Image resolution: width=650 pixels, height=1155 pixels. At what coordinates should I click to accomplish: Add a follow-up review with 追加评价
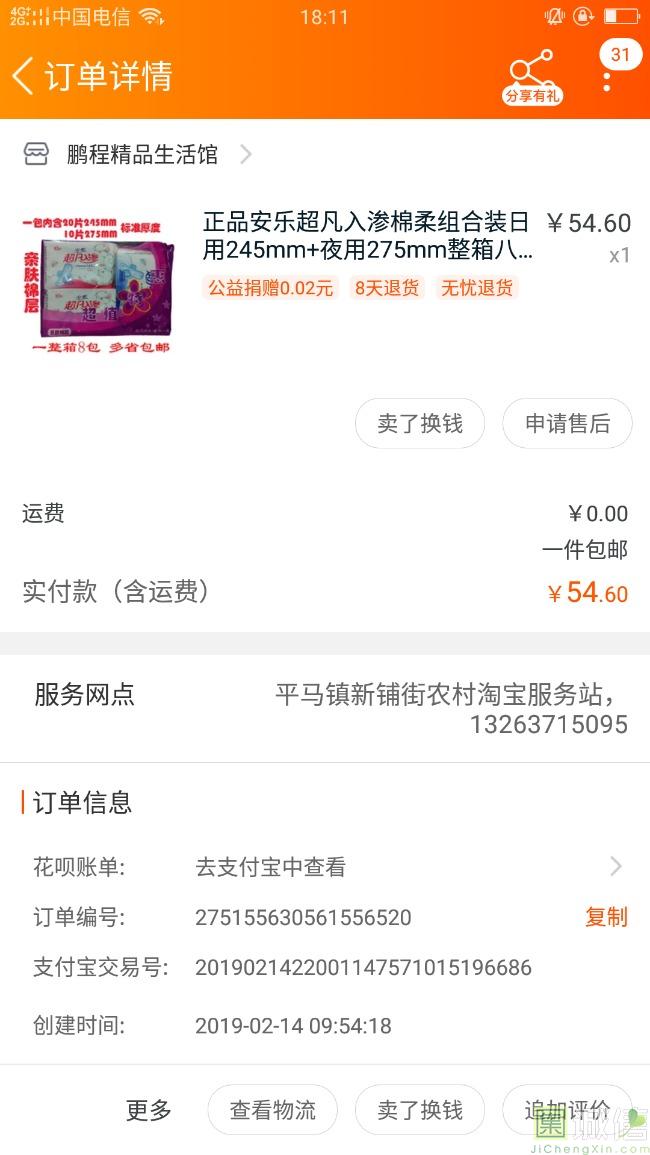[x=566, y=1110]
